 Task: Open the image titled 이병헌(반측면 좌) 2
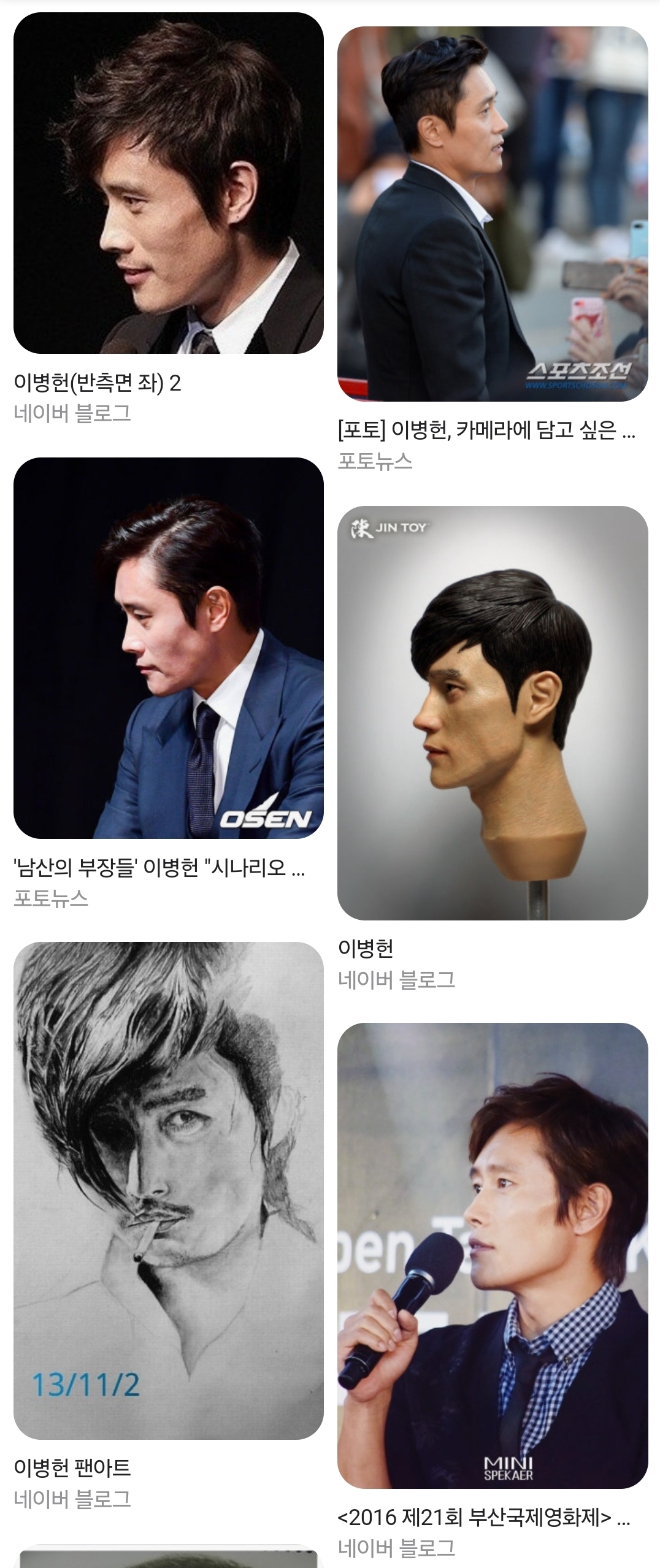point(168,183)
